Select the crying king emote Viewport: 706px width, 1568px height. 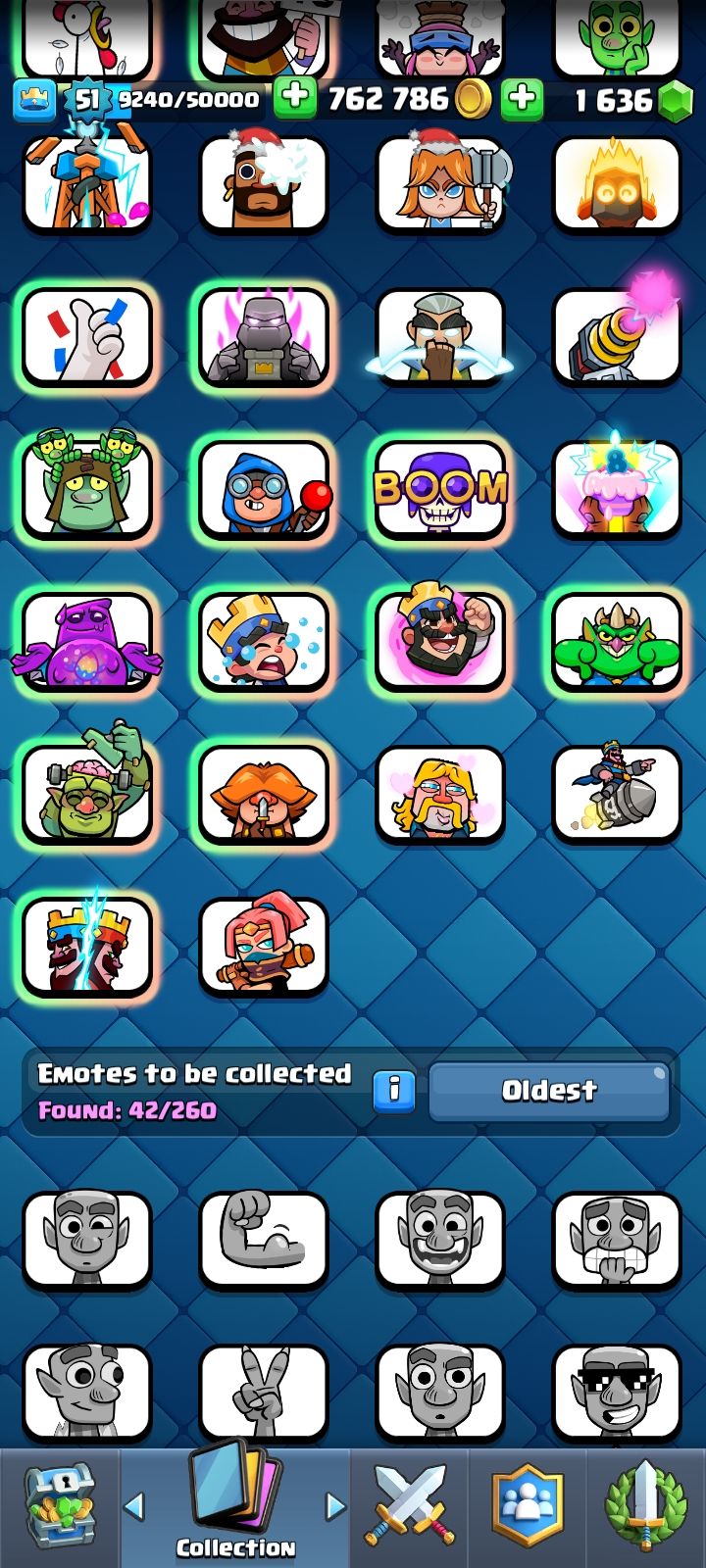pyautogui.click(x=264, y=642)
